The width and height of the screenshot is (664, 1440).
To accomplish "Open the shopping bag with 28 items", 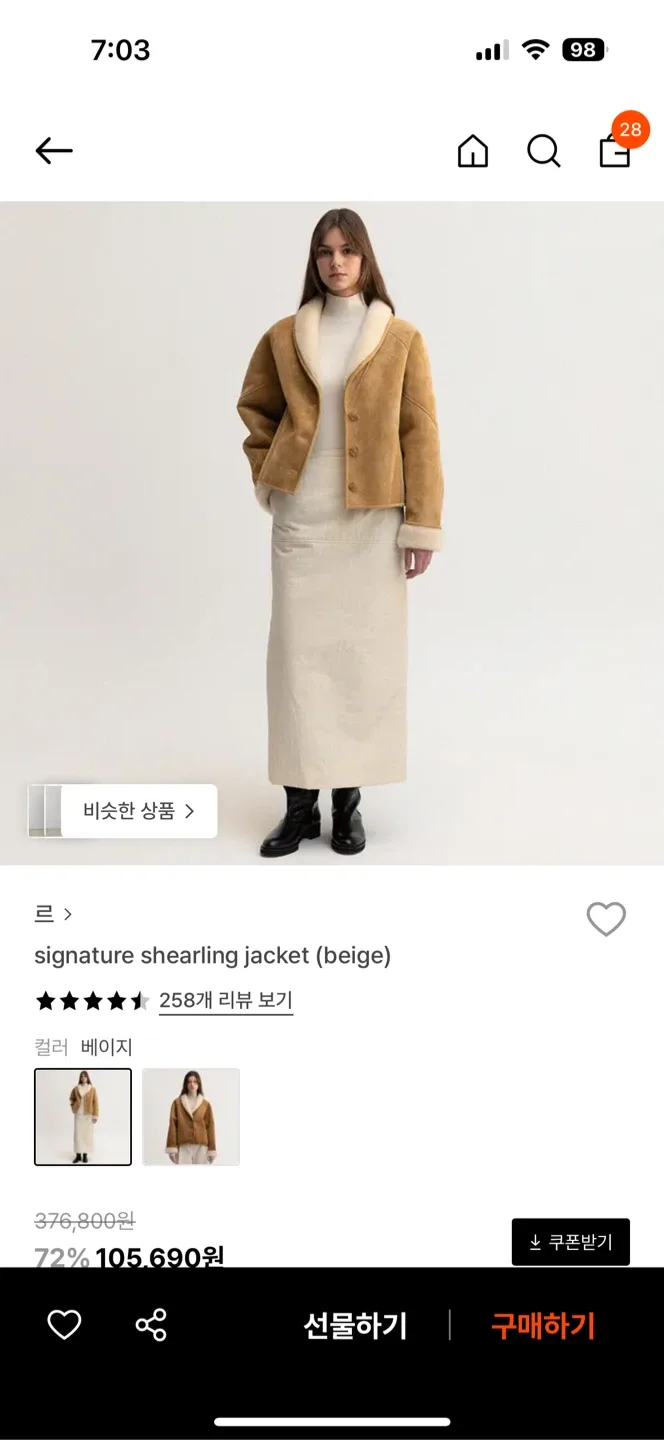I will pyautogui.click(x=615, y=150).
